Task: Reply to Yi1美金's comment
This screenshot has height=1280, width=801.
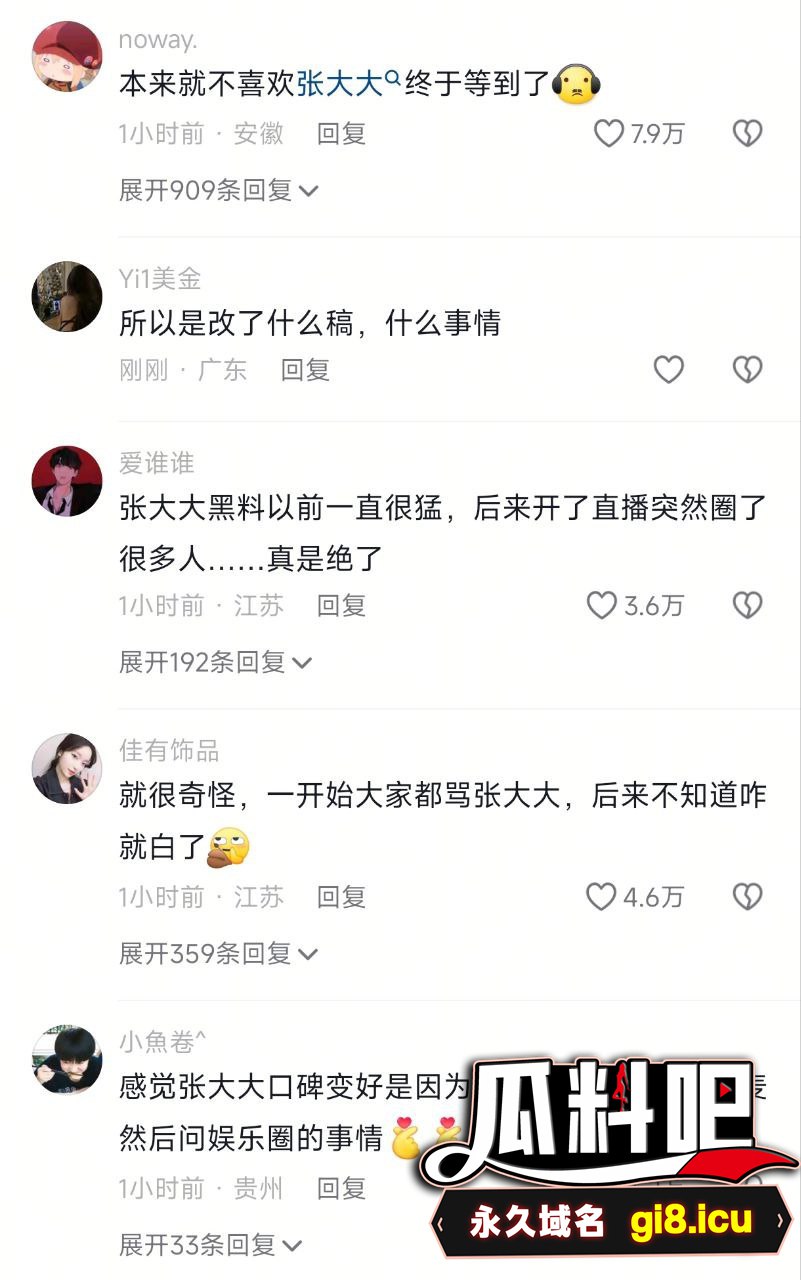Action: pos(305,370)
